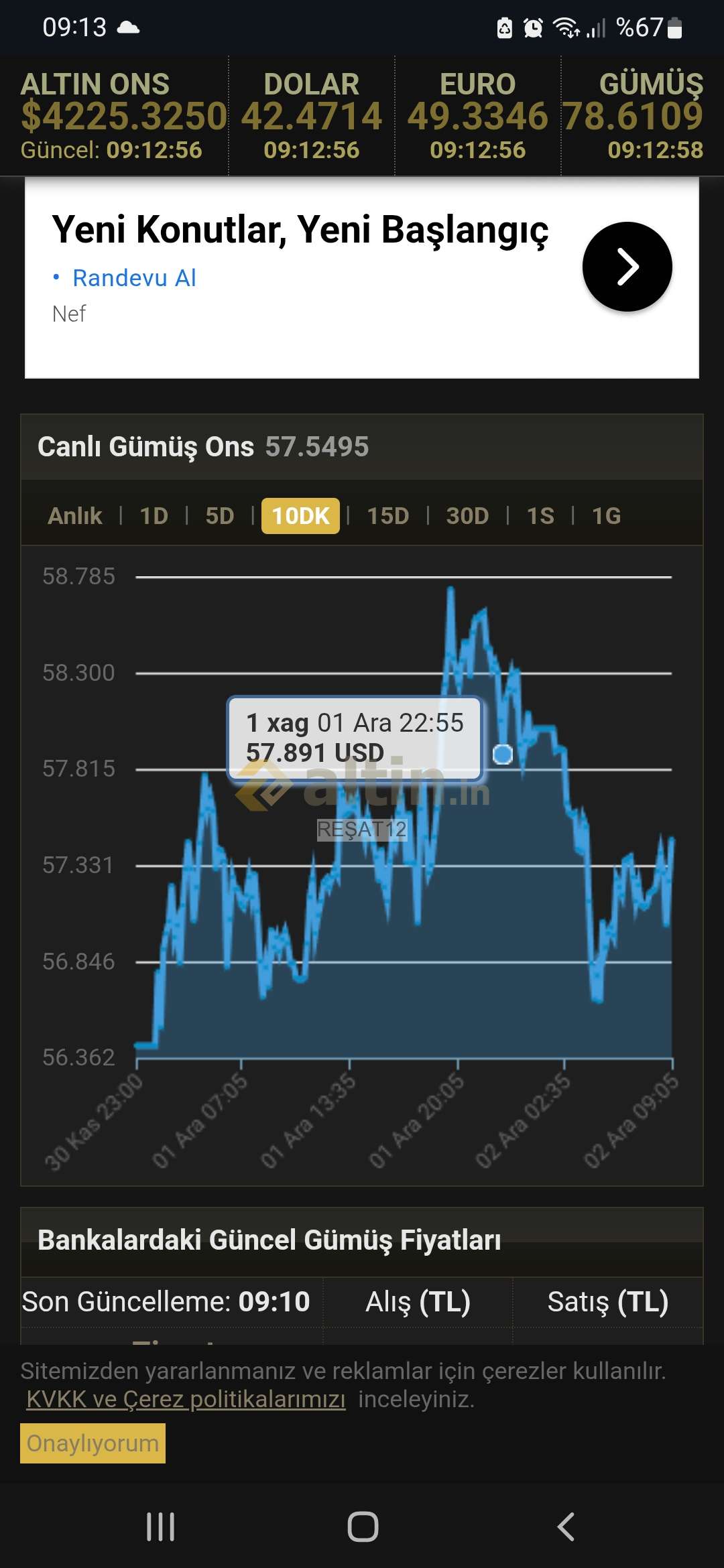724x1568 pixels.
Task: Open EURO rate in header
Action: pos(477,115)
